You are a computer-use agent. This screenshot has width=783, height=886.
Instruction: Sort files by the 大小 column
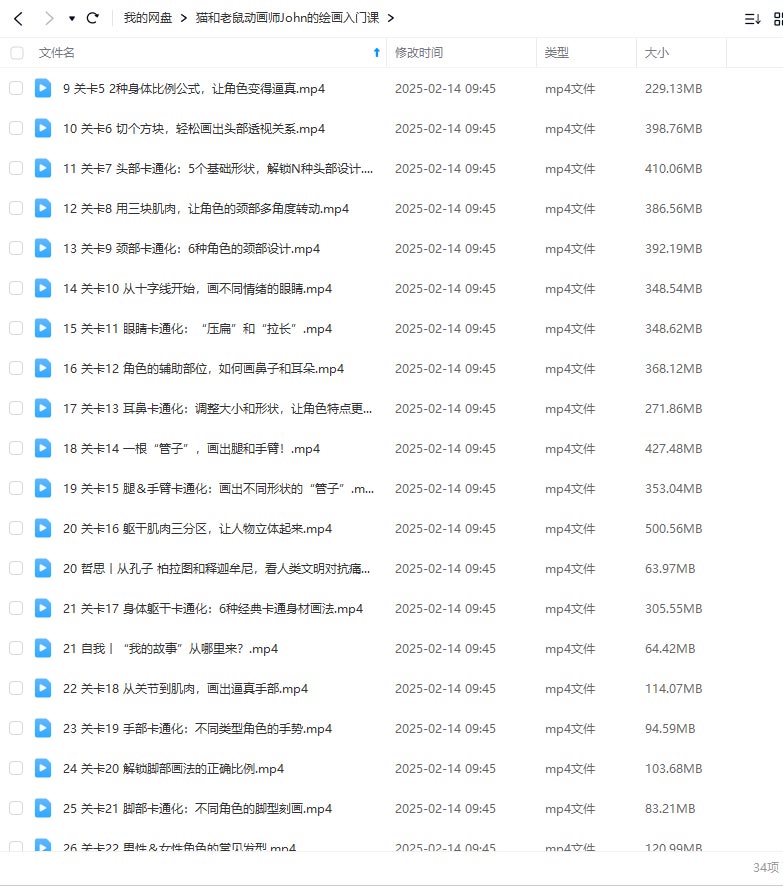click(657, 53)
